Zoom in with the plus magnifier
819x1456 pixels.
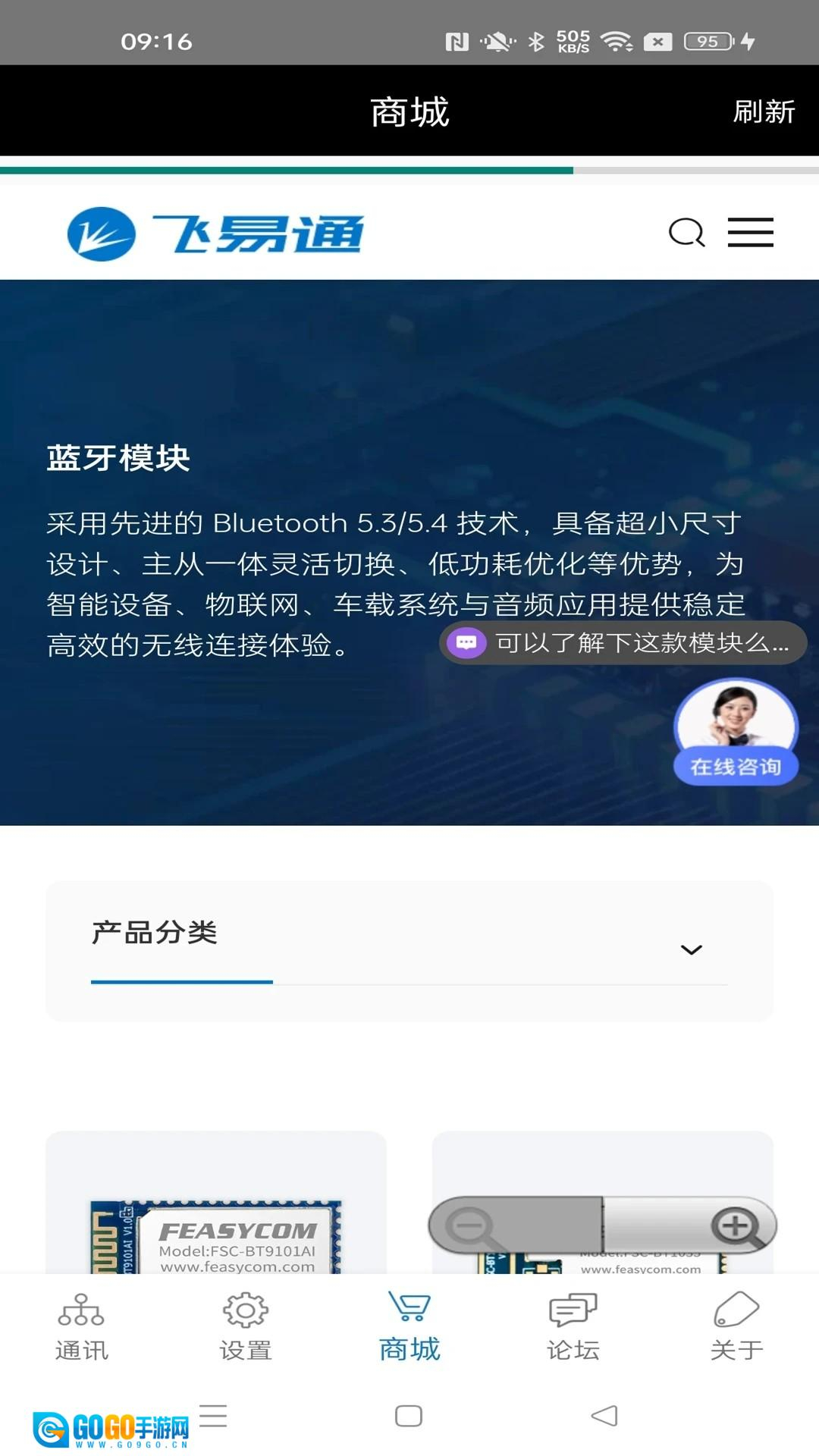(x=736, y=1226)
